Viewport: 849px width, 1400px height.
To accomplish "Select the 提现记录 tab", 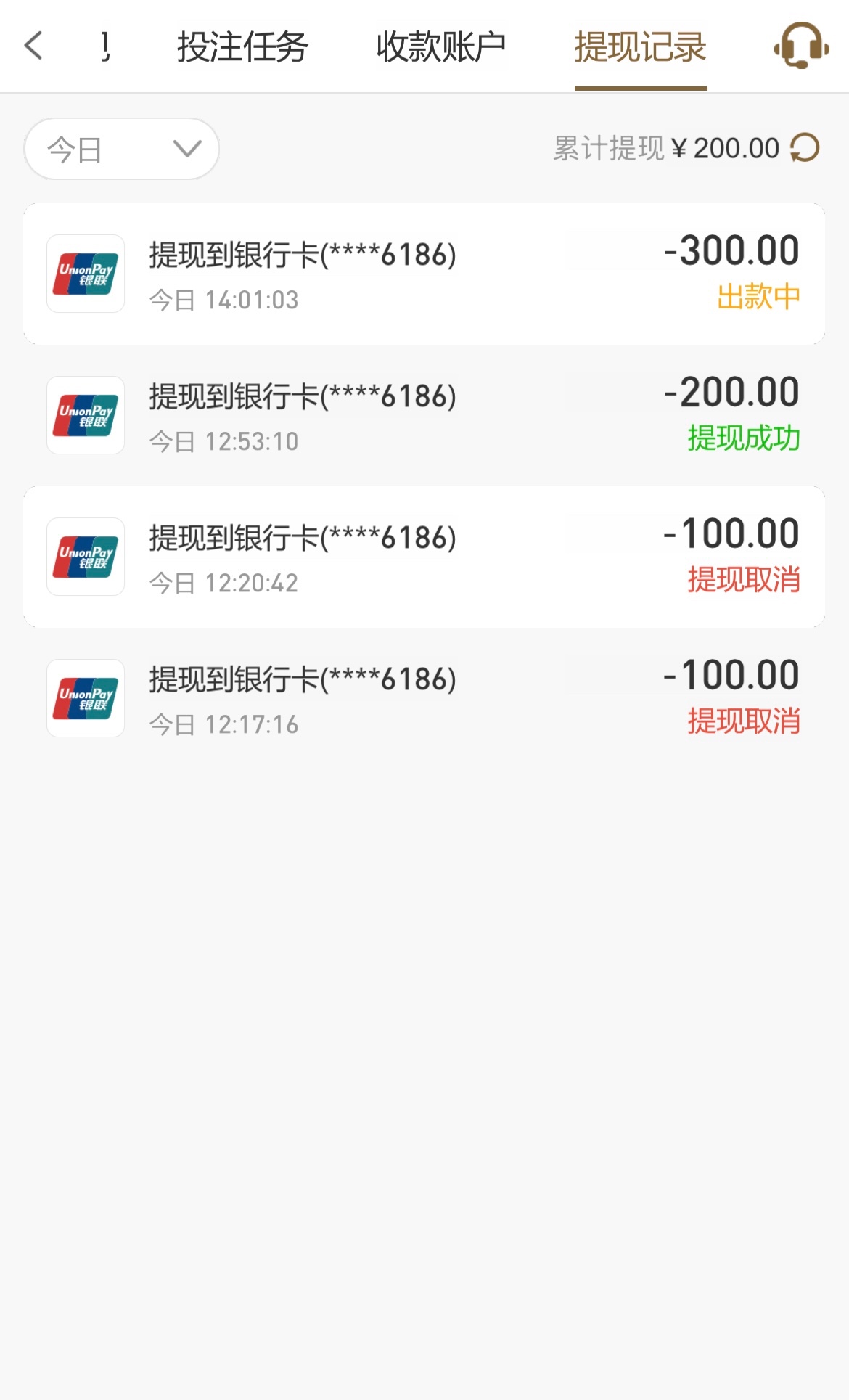I will (640, 47).
